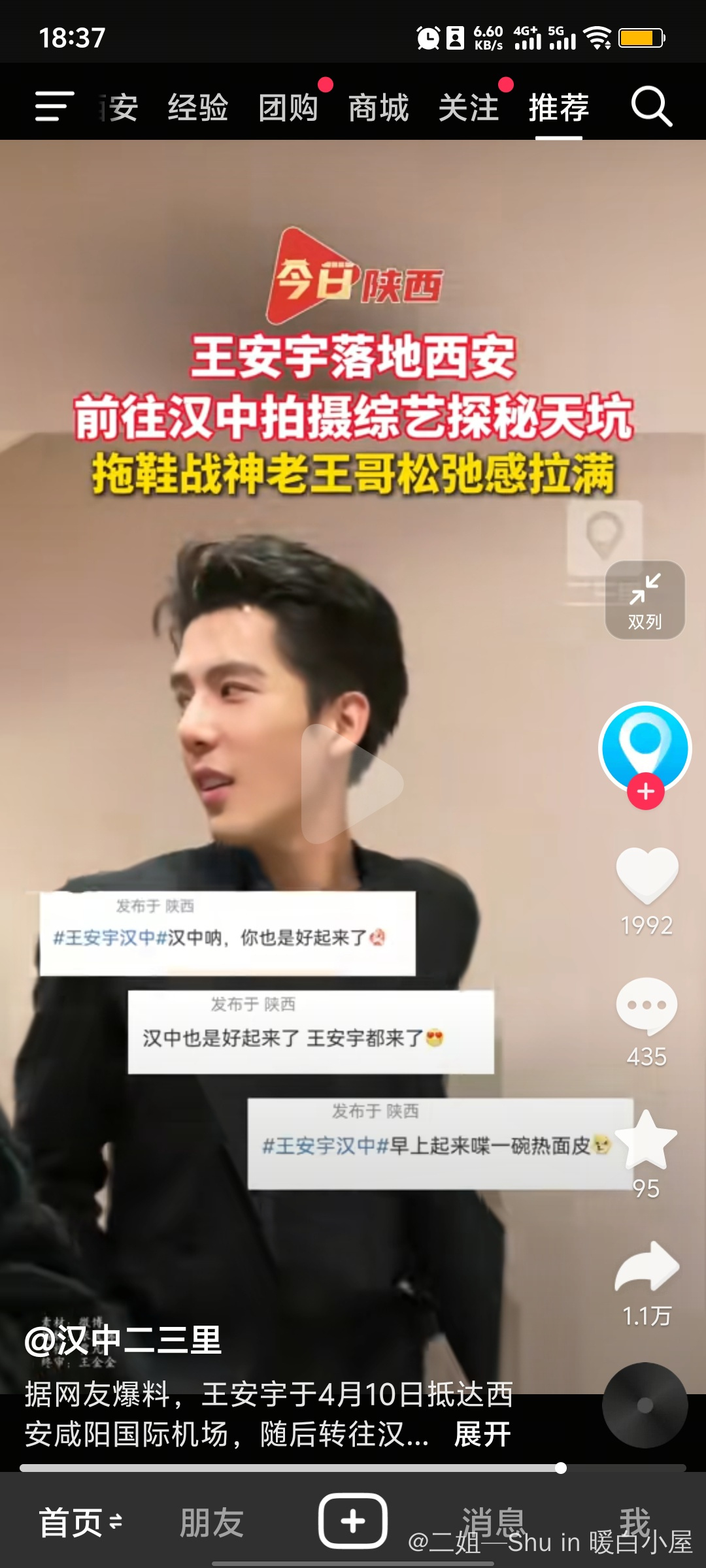Play the paused video
This screenshot has height=1568, width=706.
tap(352, 784)
